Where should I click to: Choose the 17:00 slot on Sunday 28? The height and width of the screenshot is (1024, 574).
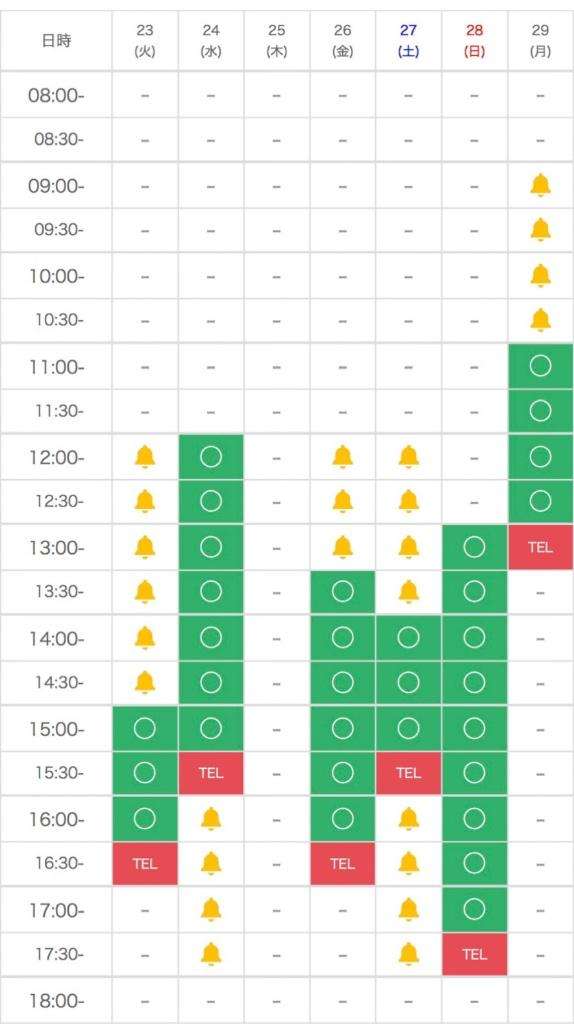[x=474, y=909]
